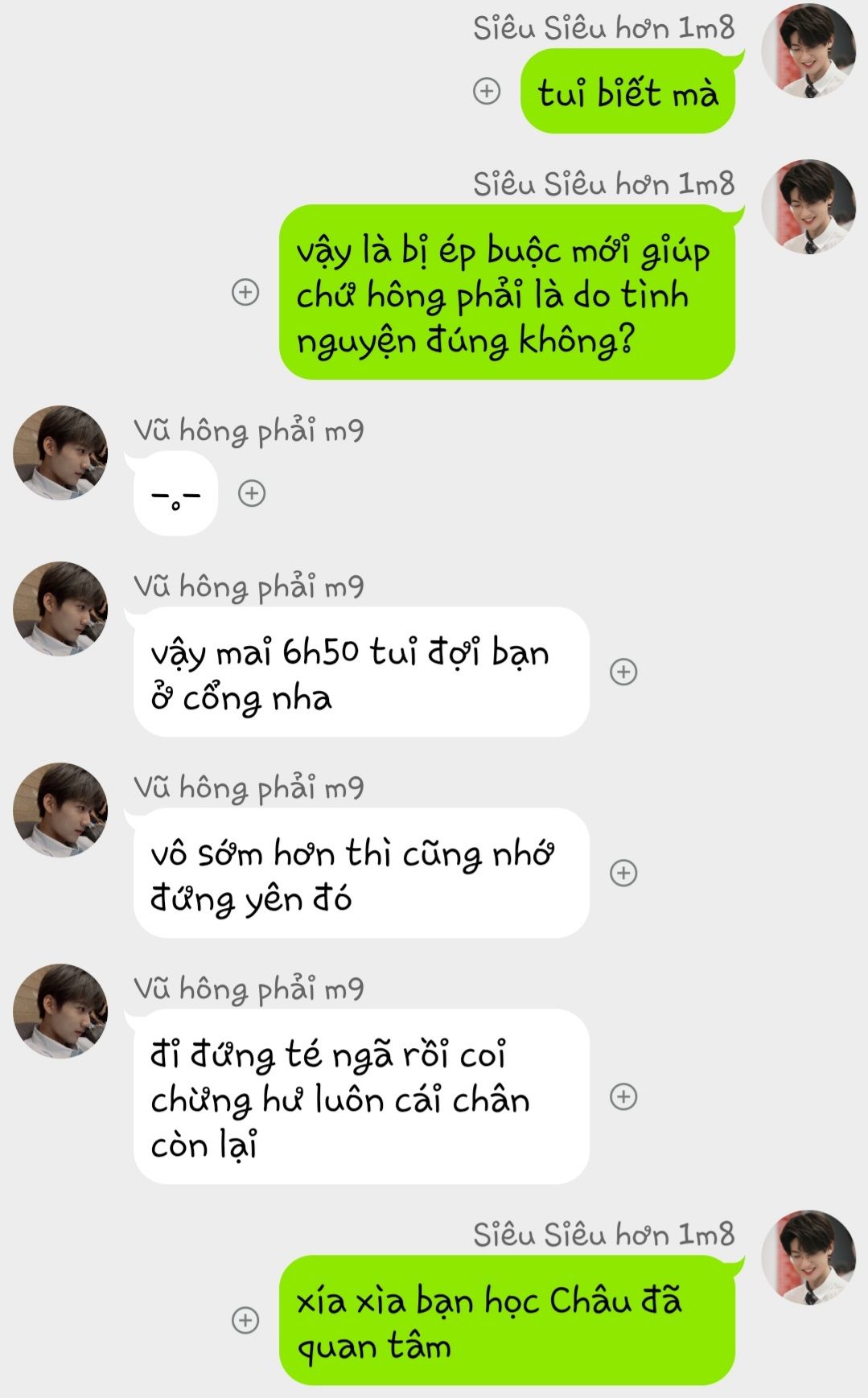Tap the plus icon beside "vậy là bị ép buộc" message
Screen dimensions: 868x1398
(245, 292)
